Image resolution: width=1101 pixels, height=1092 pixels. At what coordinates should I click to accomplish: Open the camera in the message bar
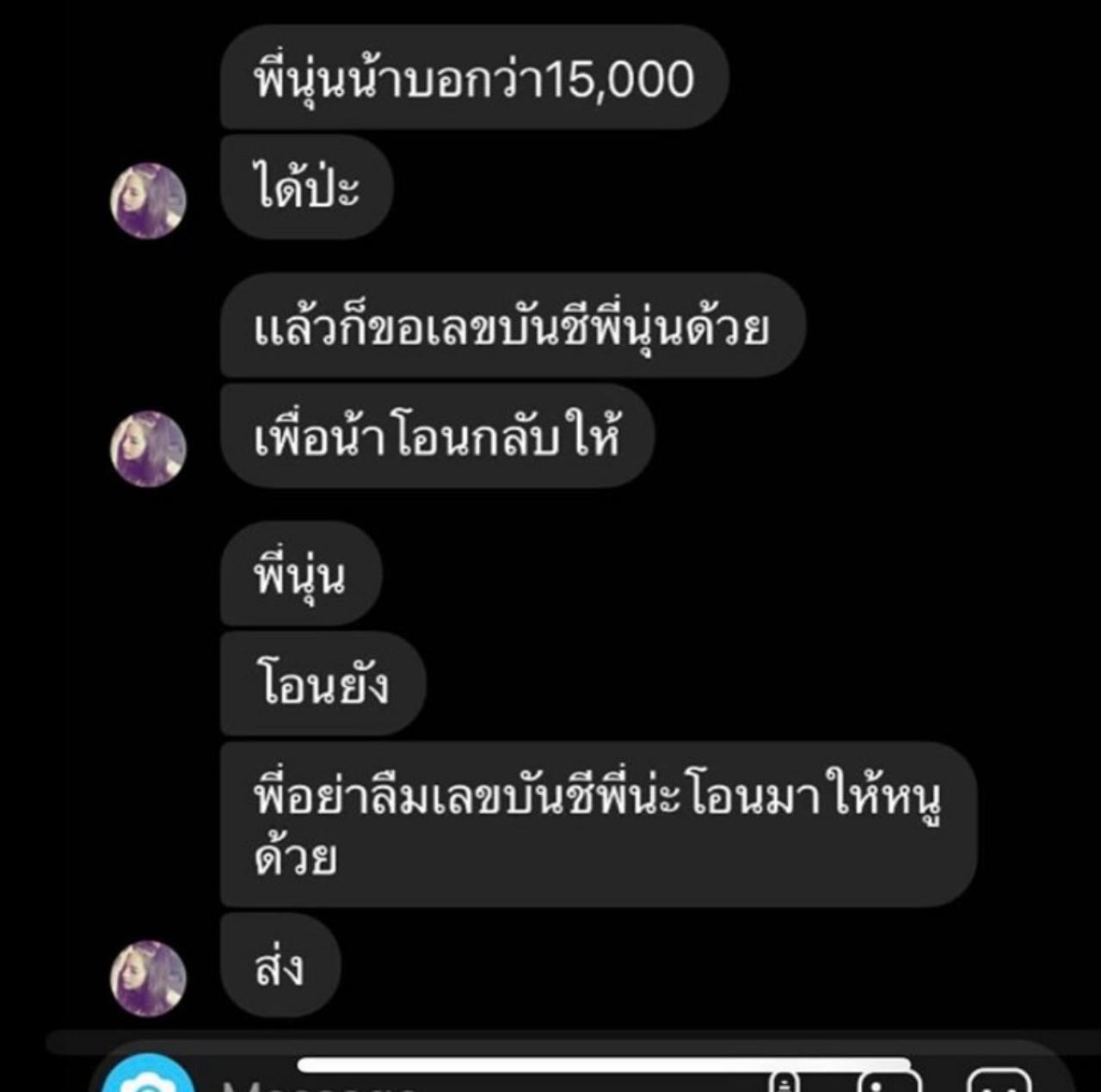tap(148, 1081)
